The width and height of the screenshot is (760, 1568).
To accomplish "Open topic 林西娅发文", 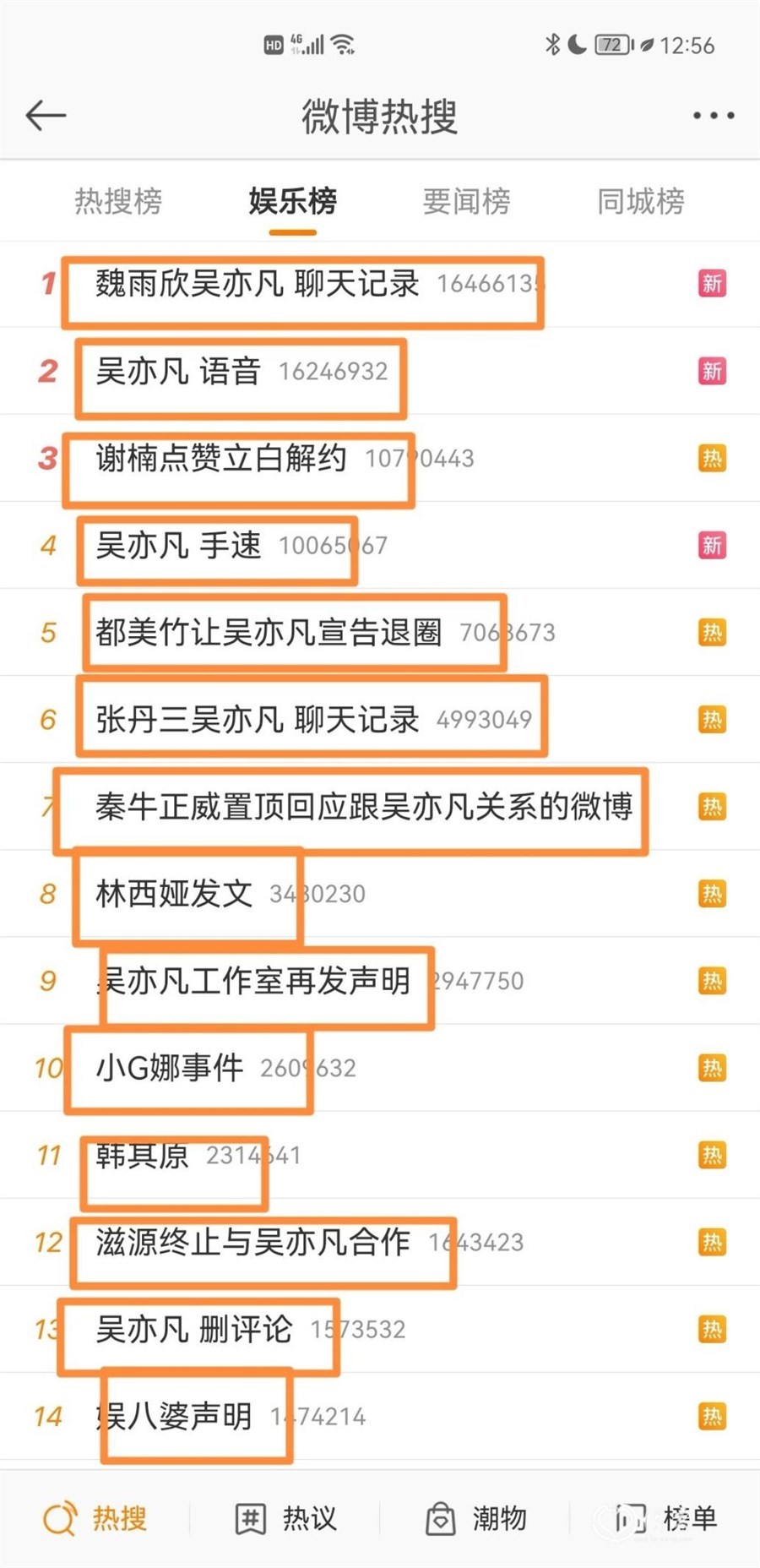I will coord(380,893).
